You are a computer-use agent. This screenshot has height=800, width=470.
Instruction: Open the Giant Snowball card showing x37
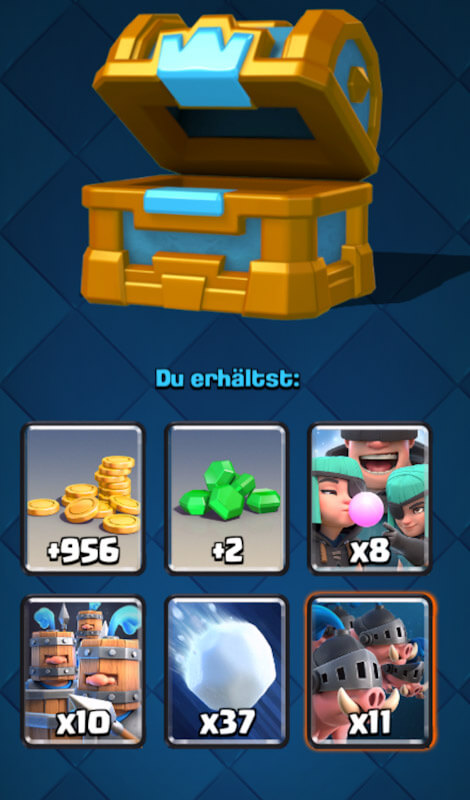click(x=227, y=670)
